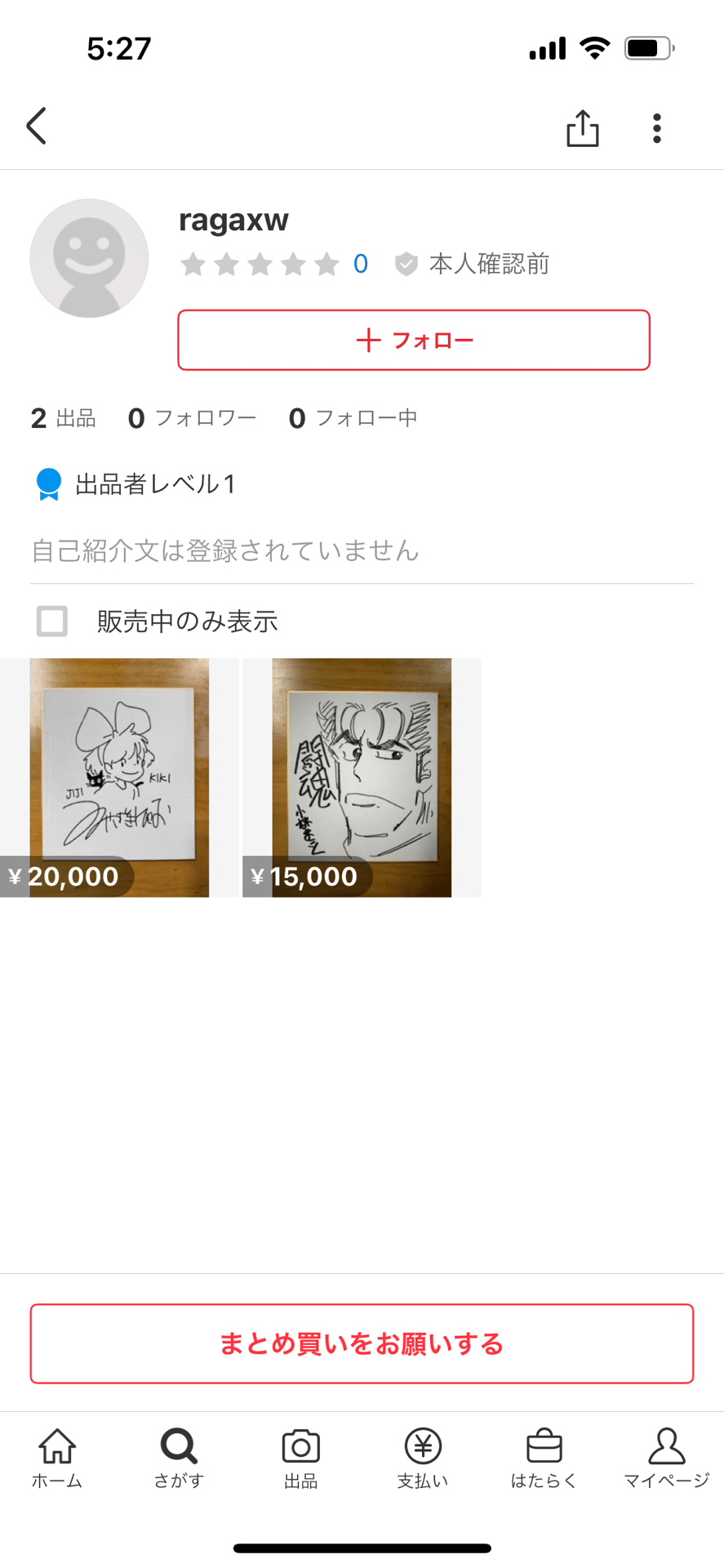Expand the フォロワー followers count
Image resolution: width=724 pixels, height=1568 pixels.
[193, 418]
